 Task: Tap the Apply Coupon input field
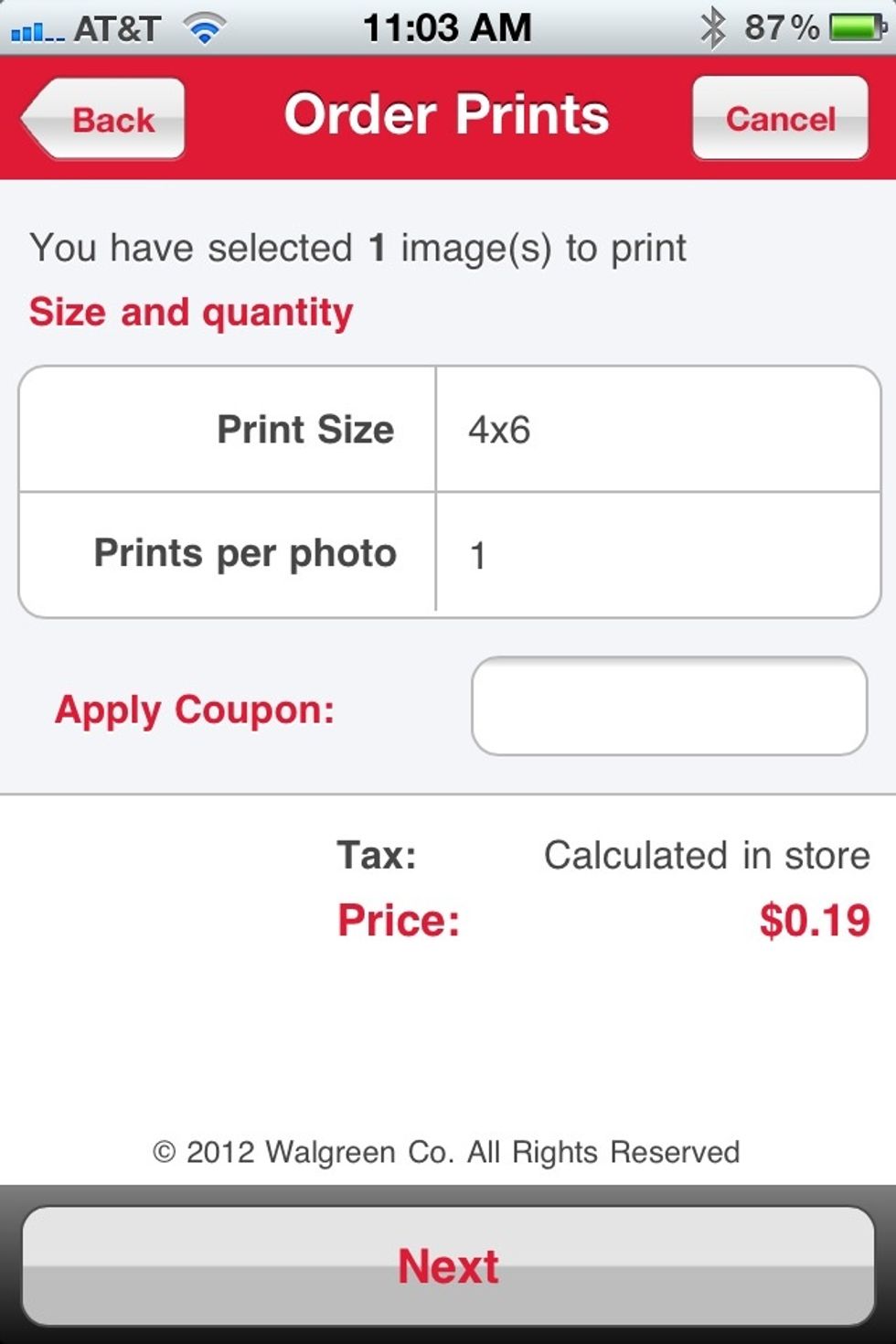(669, 708)
